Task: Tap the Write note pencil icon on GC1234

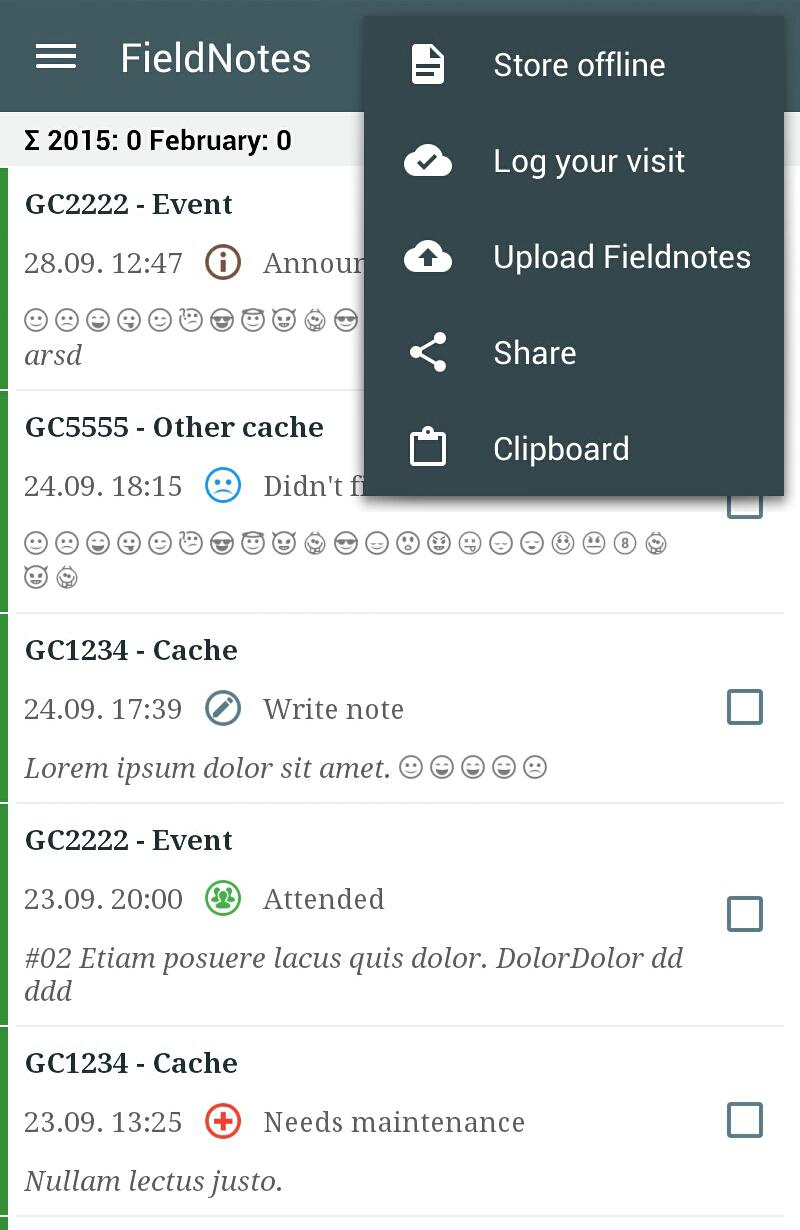Action: [x=223, y=708]
